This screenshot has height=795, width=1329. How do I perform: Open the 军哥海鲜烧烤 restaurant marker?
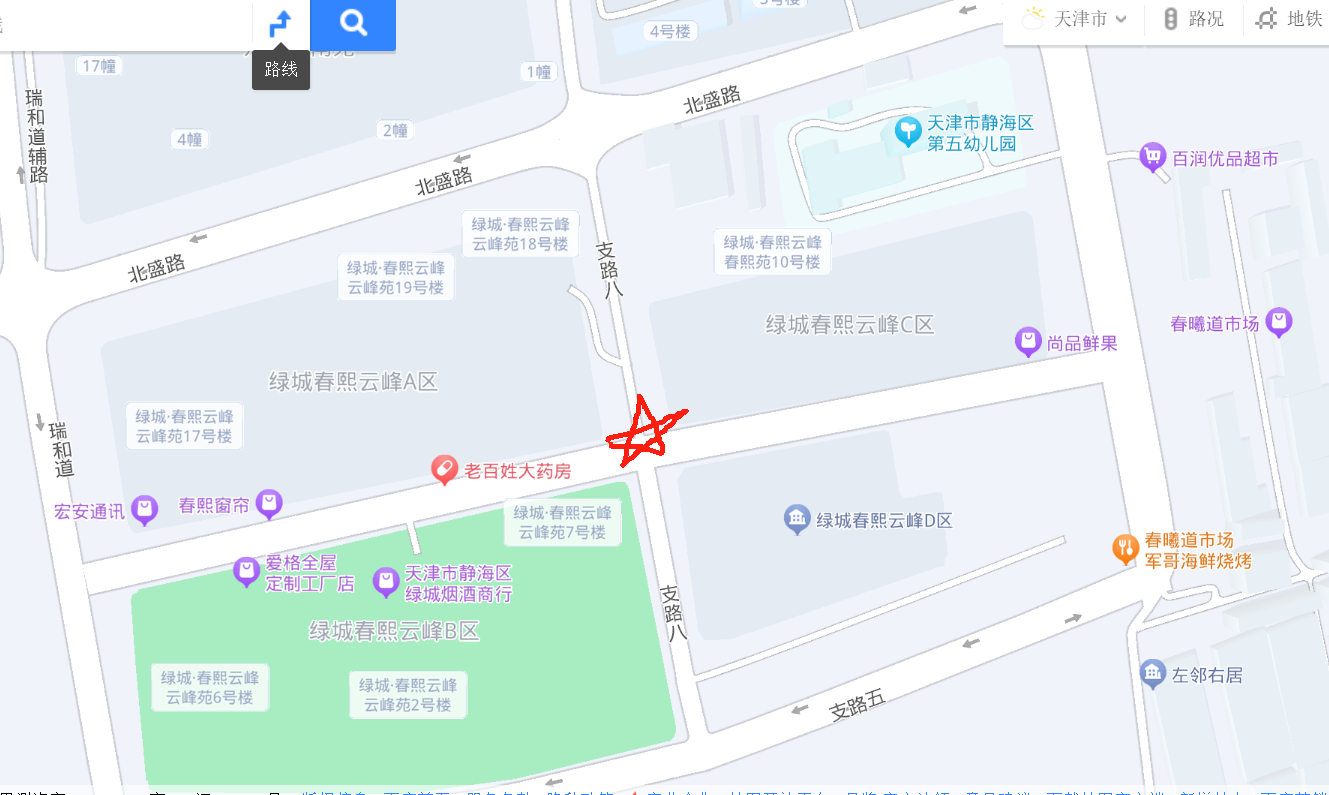1126,549
